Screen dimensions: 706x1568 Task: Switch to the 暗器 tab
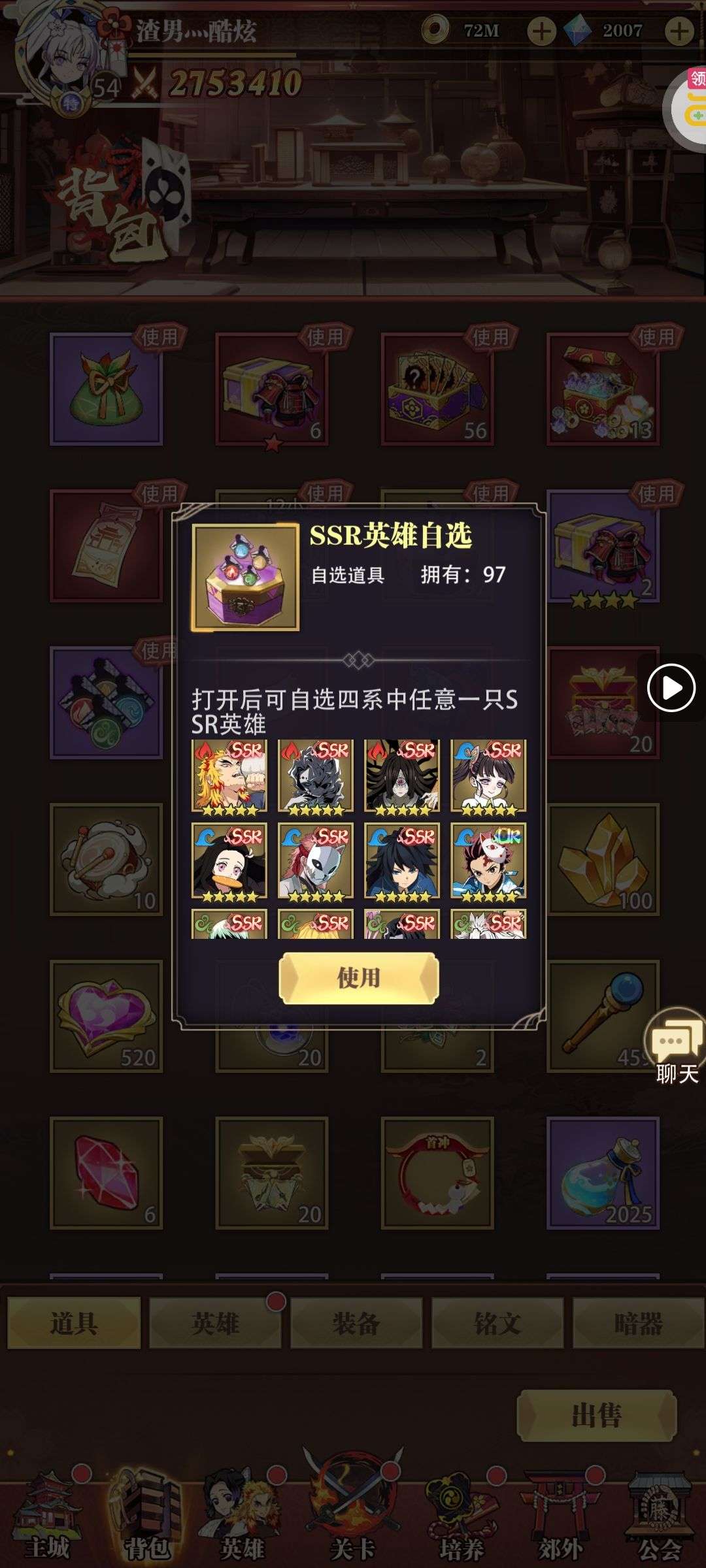click(639, 1323)
